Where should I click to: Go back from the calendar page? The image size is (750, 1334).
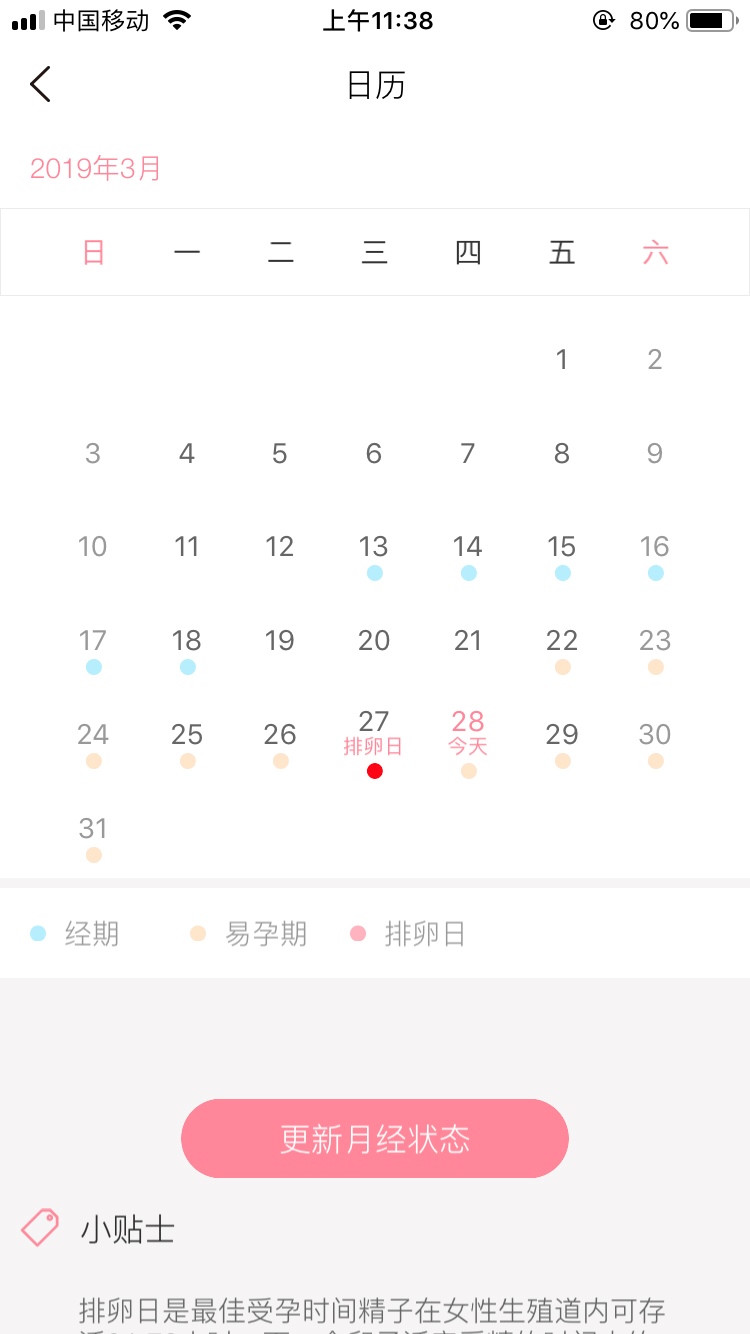point(40,85)
